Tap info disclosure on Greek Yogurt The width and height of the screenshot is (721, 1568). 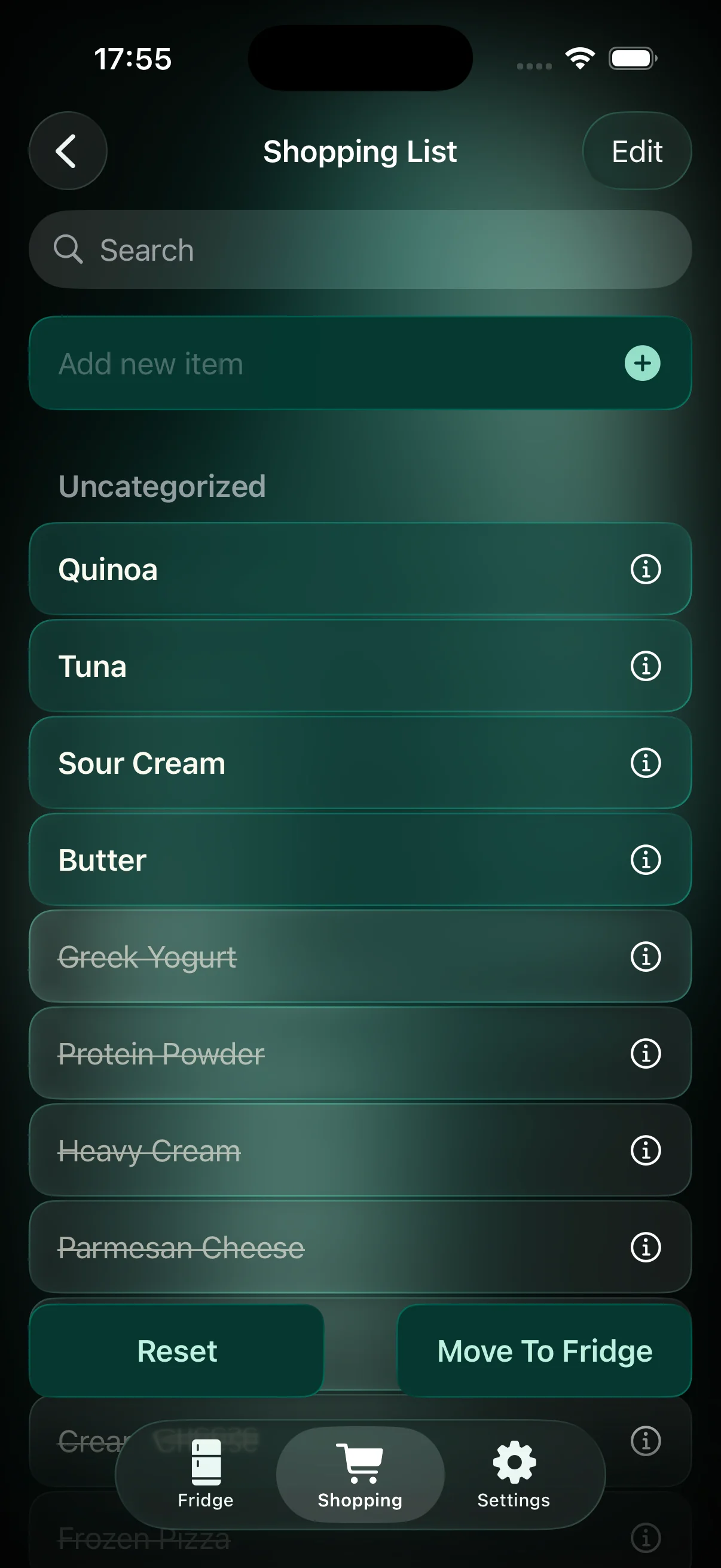[x=645, y=956]
